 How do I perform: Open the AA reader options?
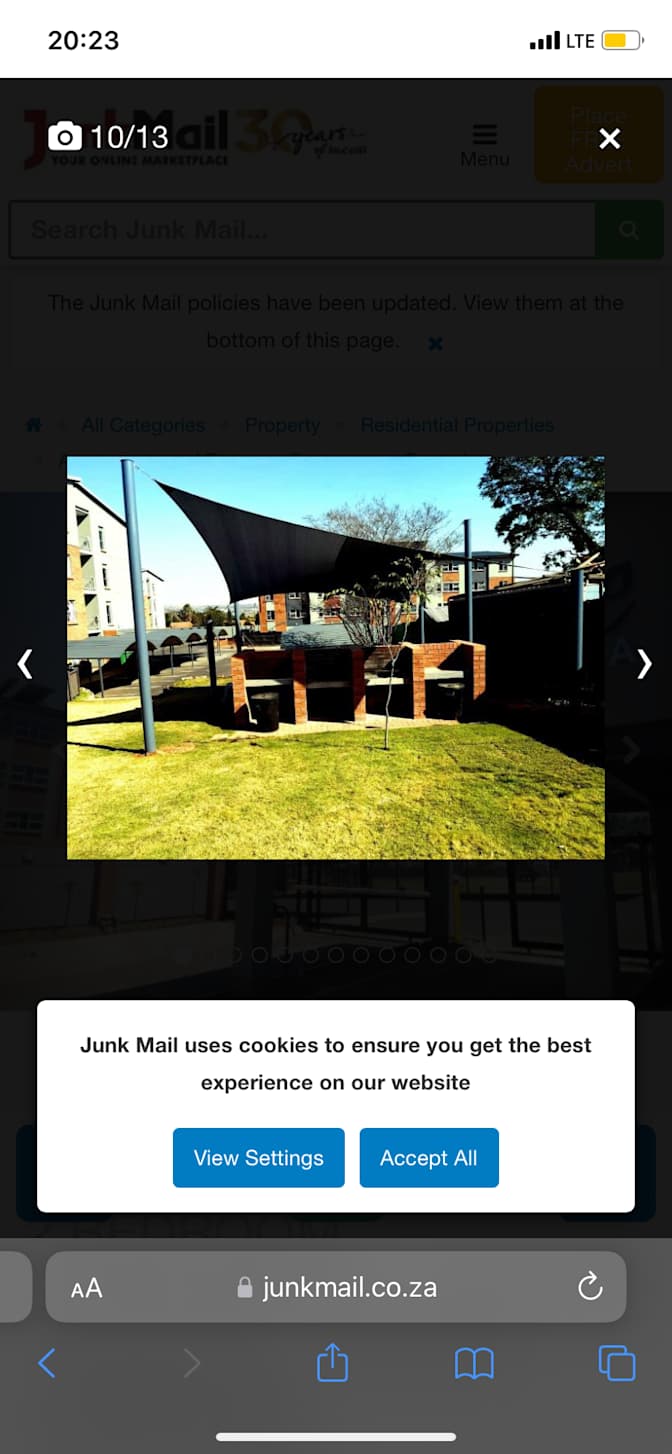click(x=87, y=1288)
